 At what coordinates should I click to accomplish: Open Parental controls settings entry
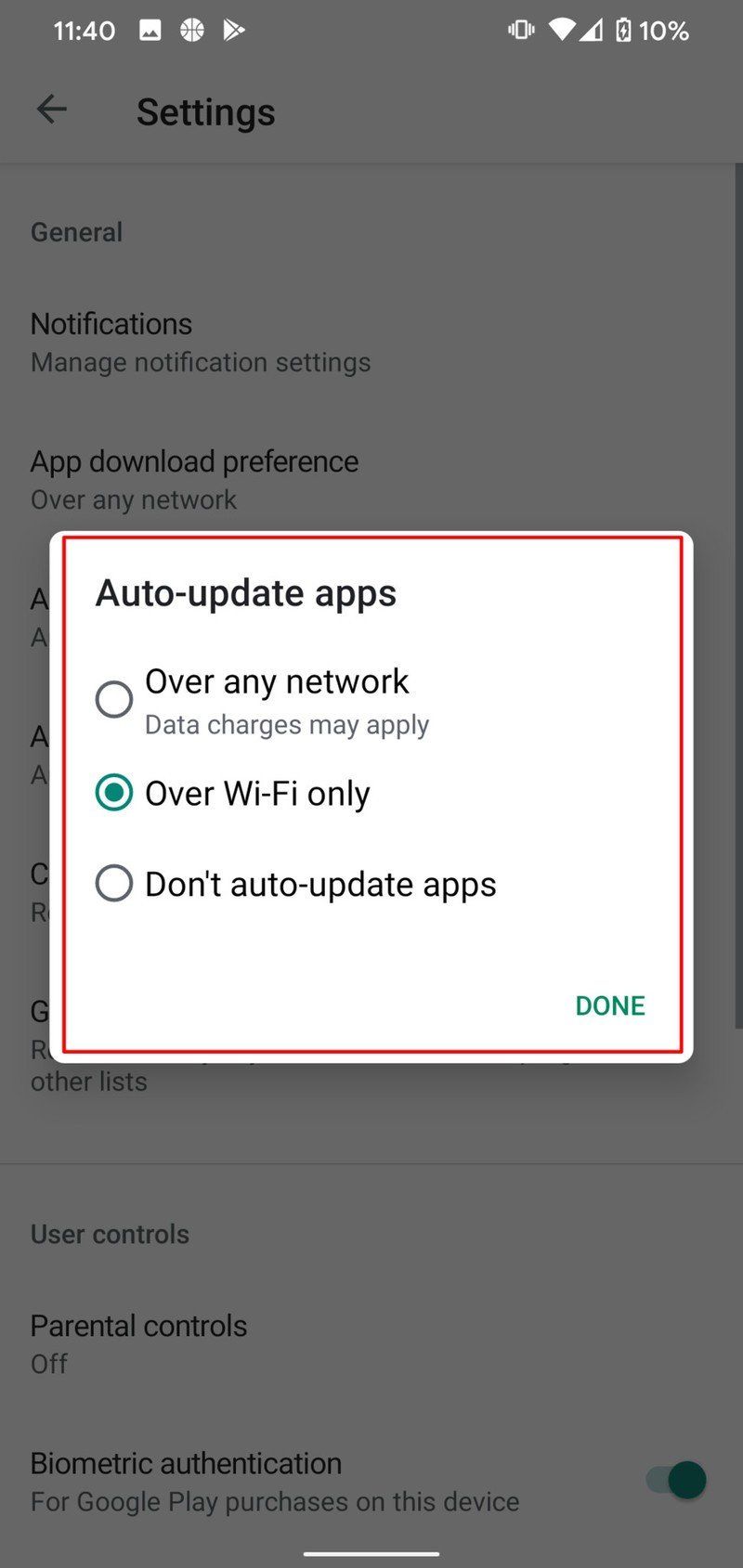[x=138, y=1342]
